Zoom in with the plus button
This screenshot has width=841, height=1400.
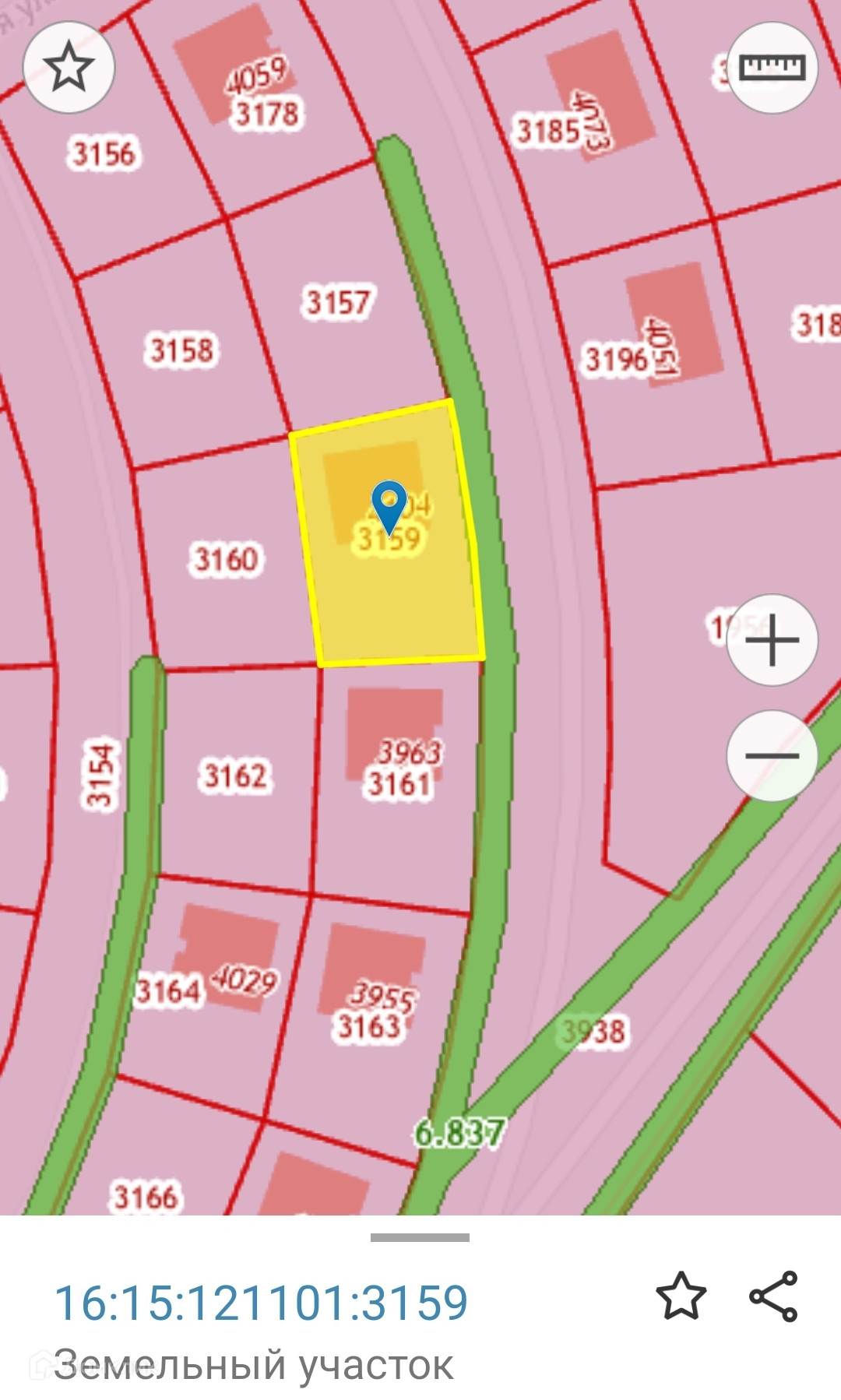coord(772,640)
